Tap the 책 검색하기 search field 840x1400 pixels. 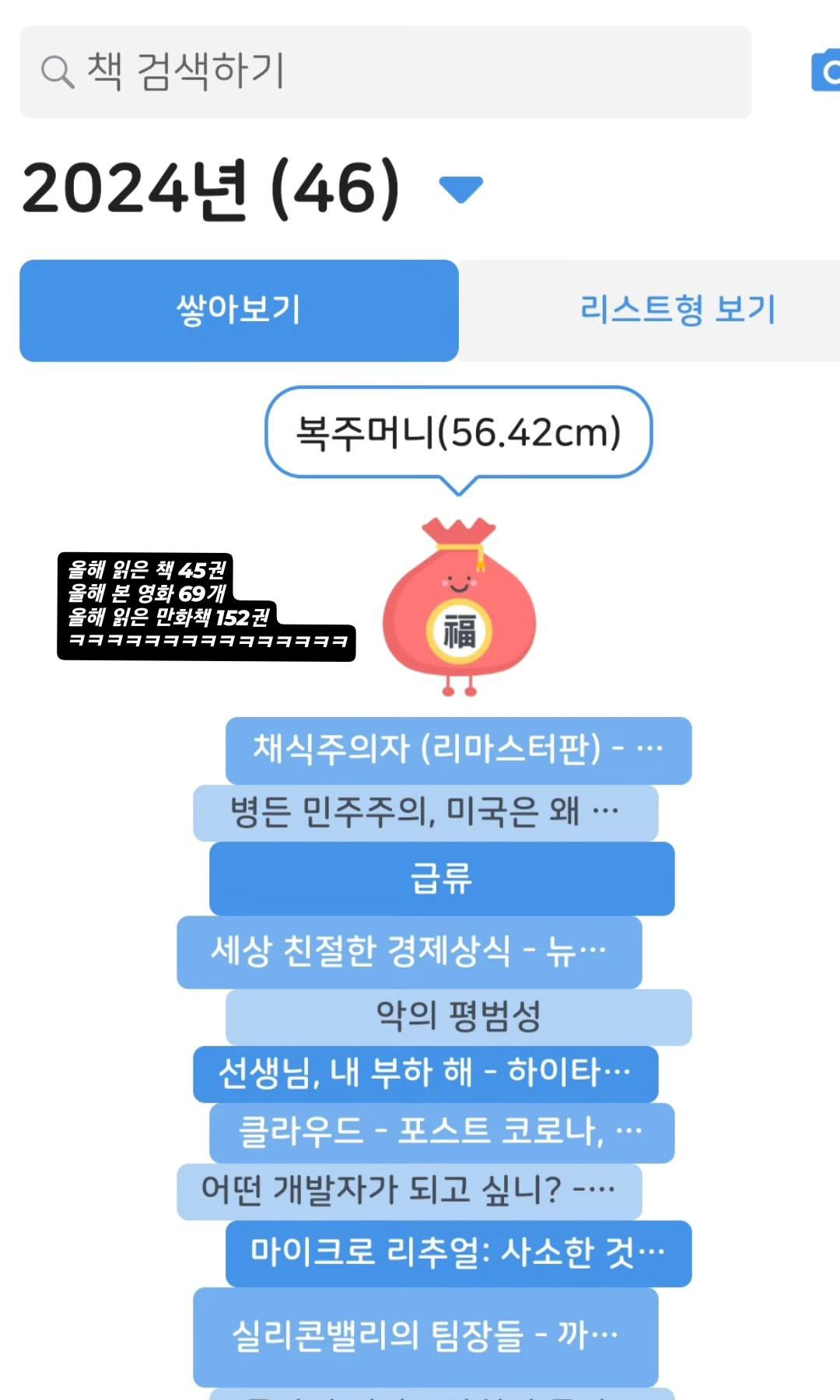coord(385,72)
